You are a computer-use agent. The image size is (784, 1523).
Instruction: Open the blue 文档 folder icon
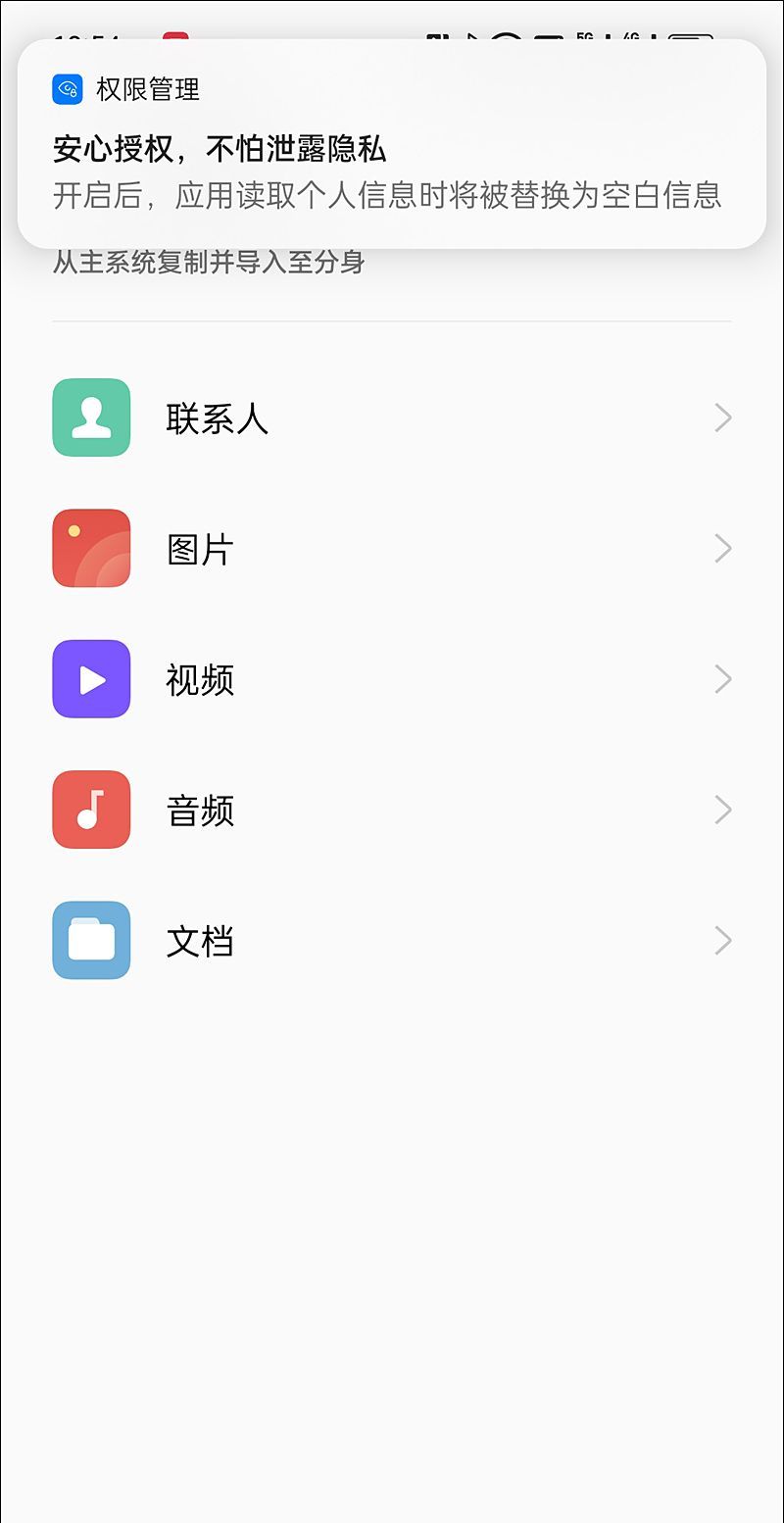(91, 940)
